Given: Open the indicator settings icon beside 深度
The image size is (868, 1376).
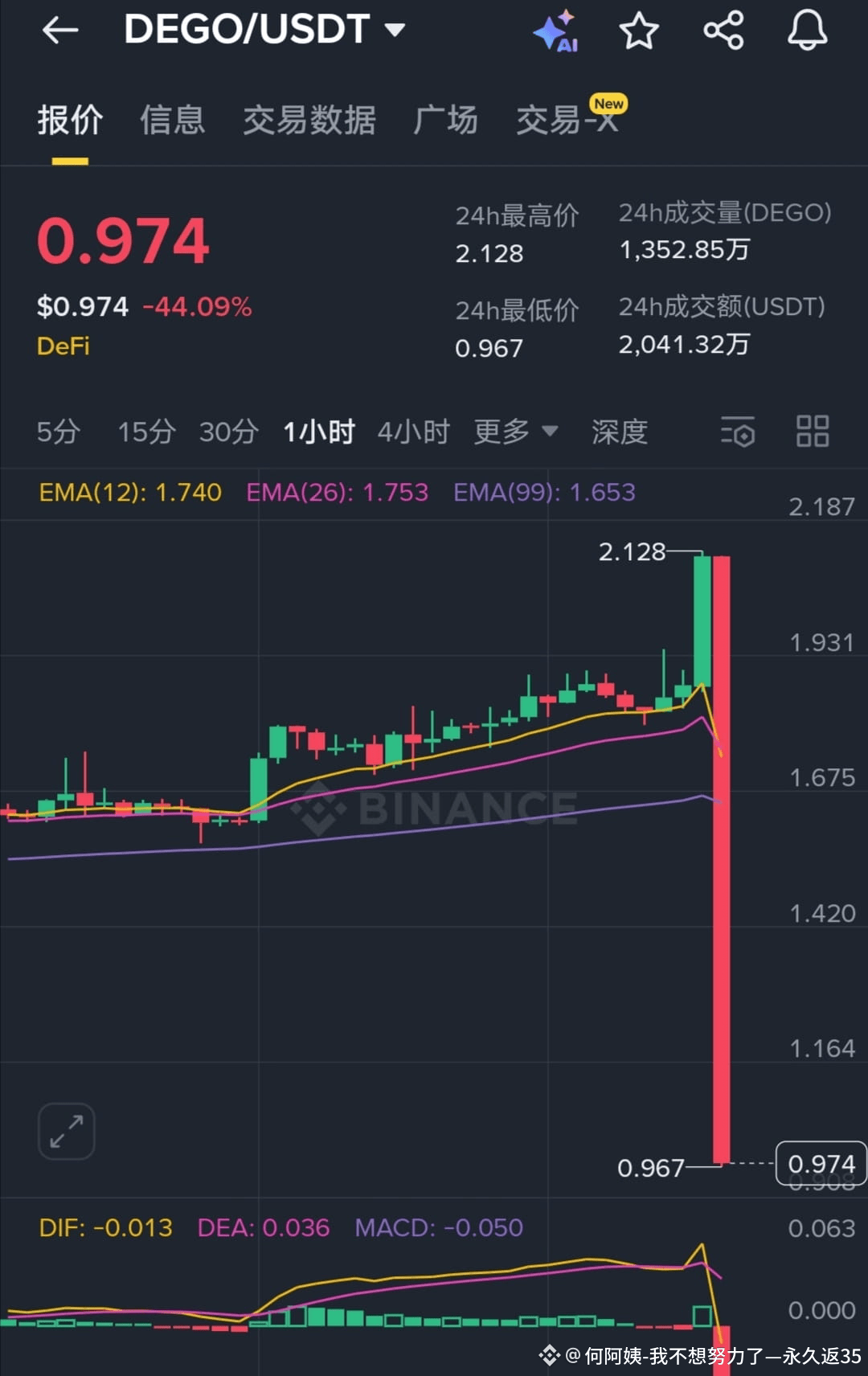Looking at the screenshot, I should (739, 432).
